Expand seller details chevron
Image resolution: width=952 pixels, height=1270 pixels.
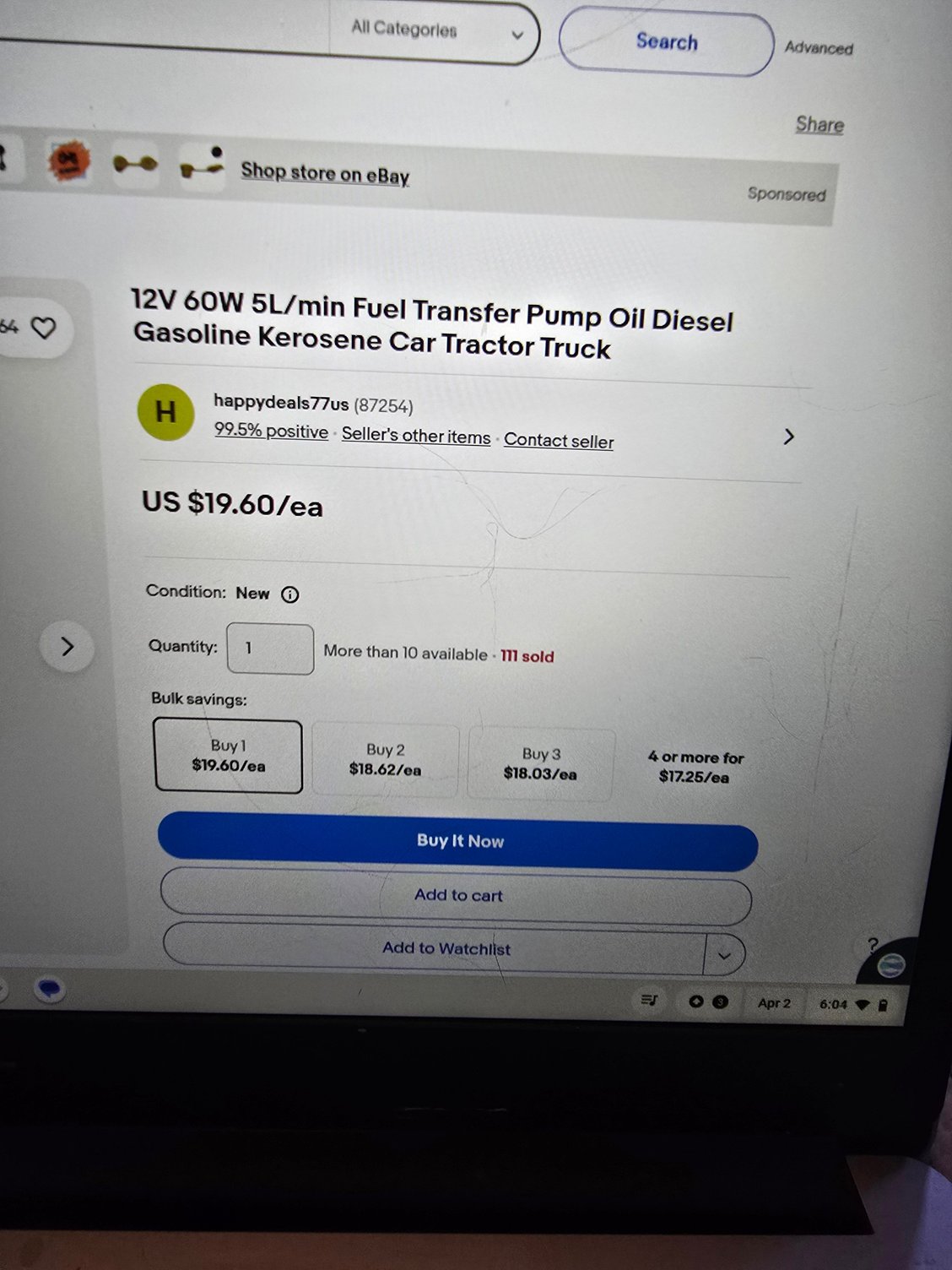[788, 437]
